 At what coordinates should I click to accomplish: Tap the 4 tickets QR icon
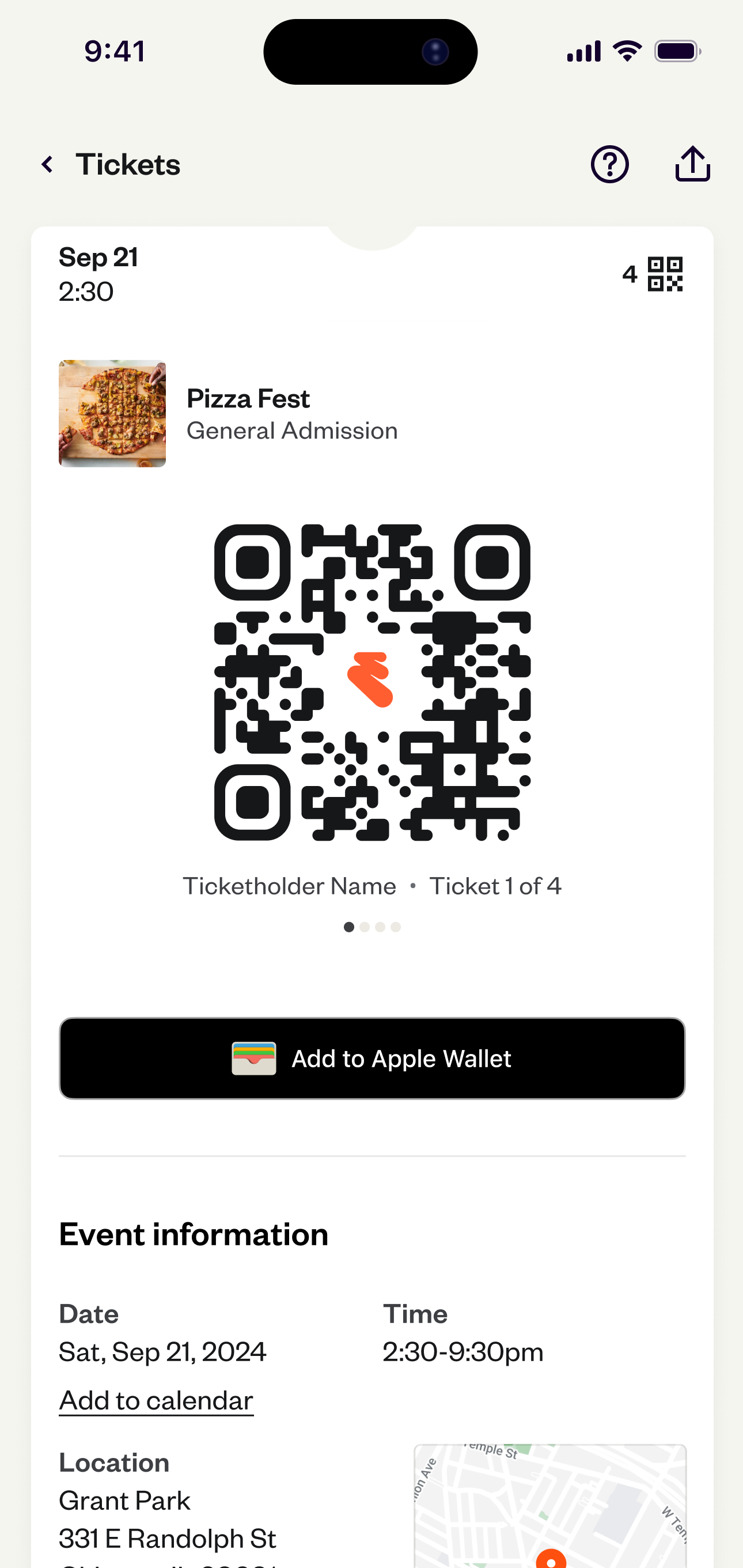pyautogui.click(x=664, y=274)
